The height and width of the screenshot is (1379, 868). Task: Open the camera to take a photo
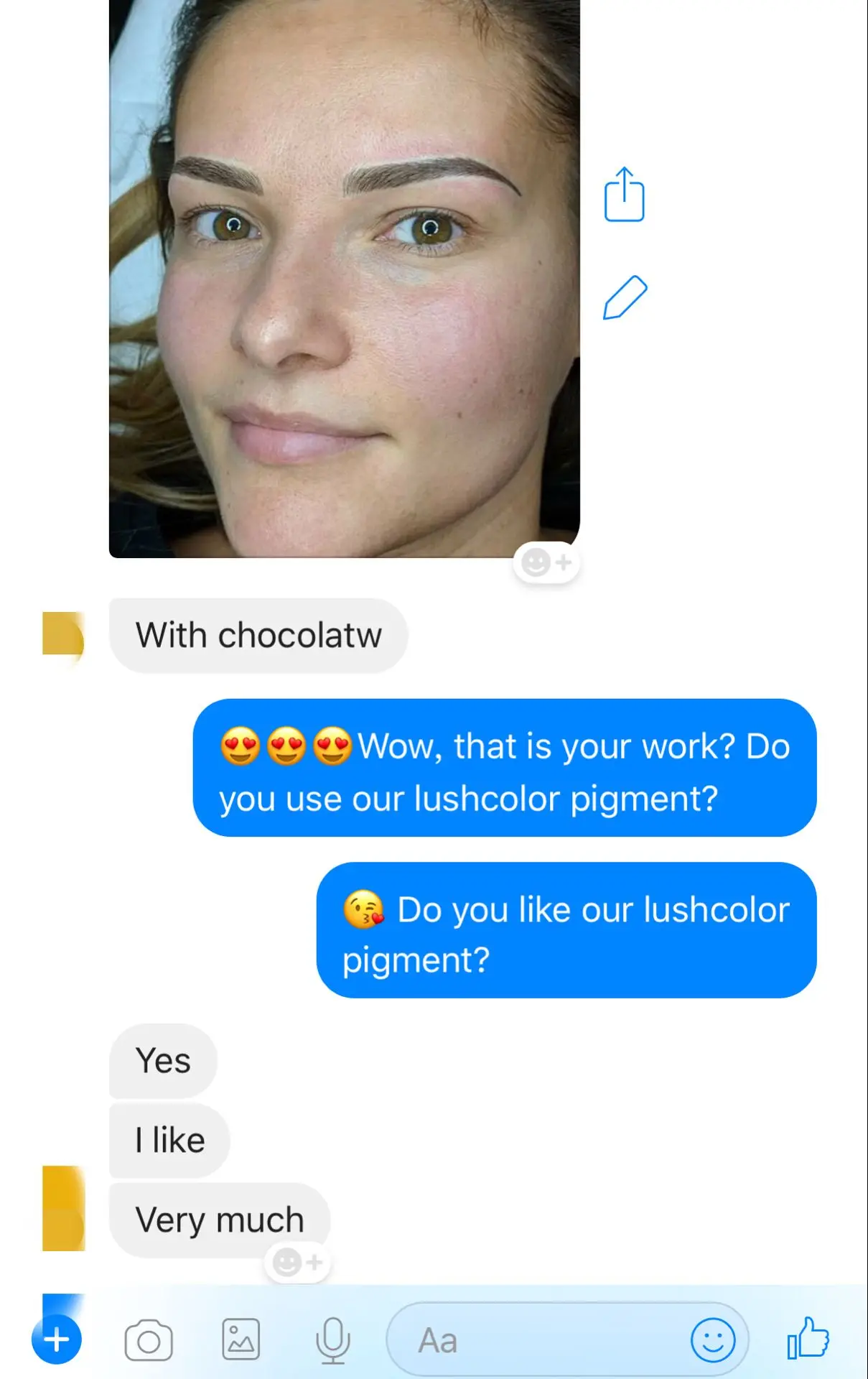pos(149,1340)
